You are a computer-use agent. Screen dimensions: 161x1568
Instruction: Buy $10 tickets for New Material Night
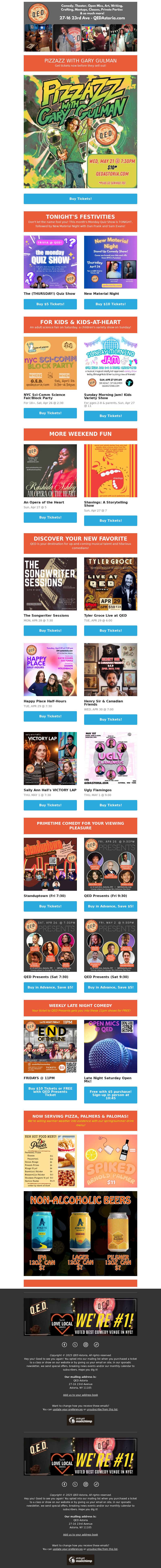point(110,304)
